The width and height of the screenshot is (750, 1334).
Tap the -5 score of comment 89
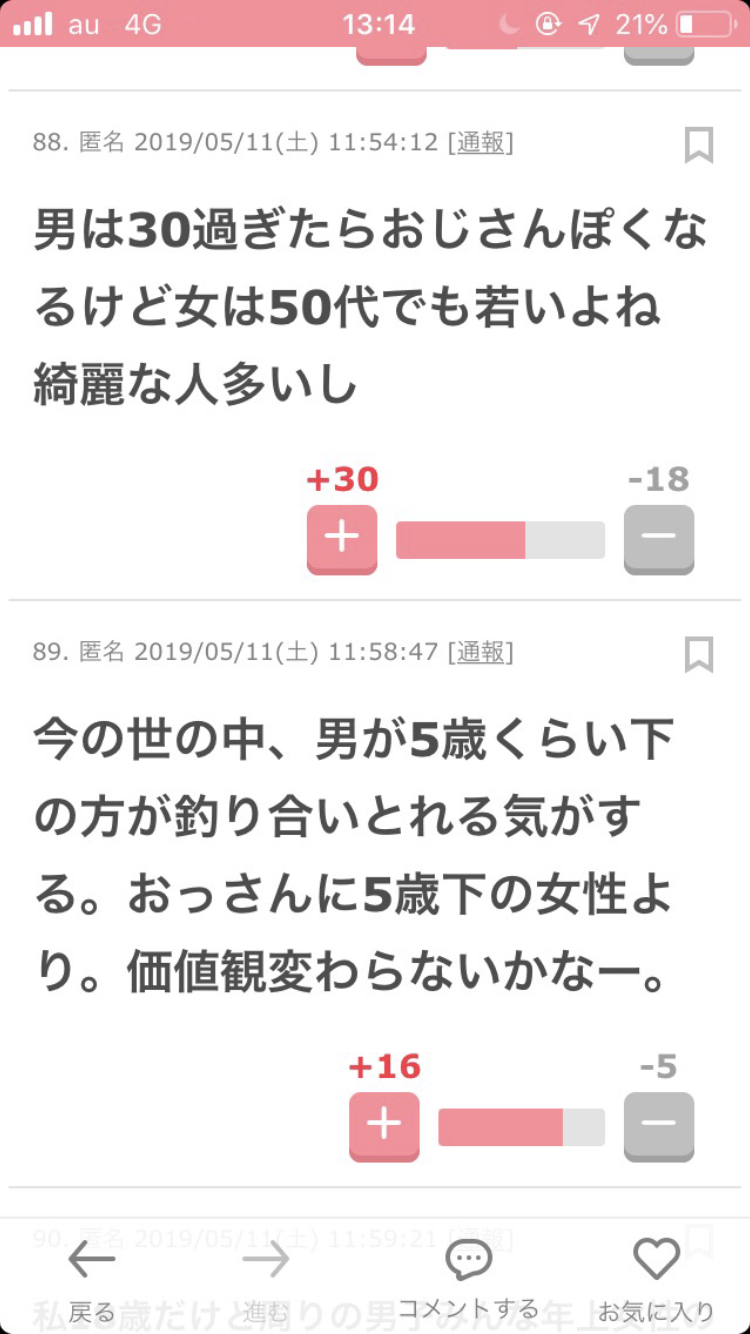click(657, 1067)
